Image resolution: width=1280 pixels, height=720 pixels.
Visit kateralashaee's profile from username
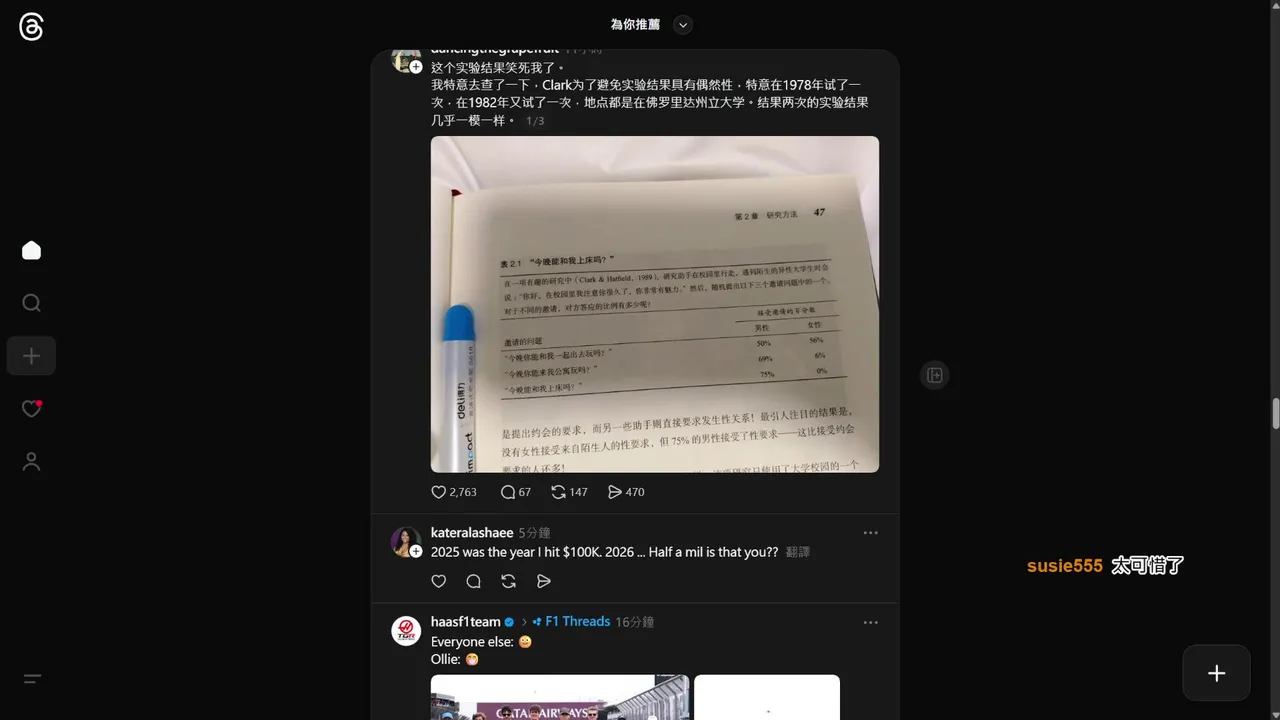(x=471, y=533)
